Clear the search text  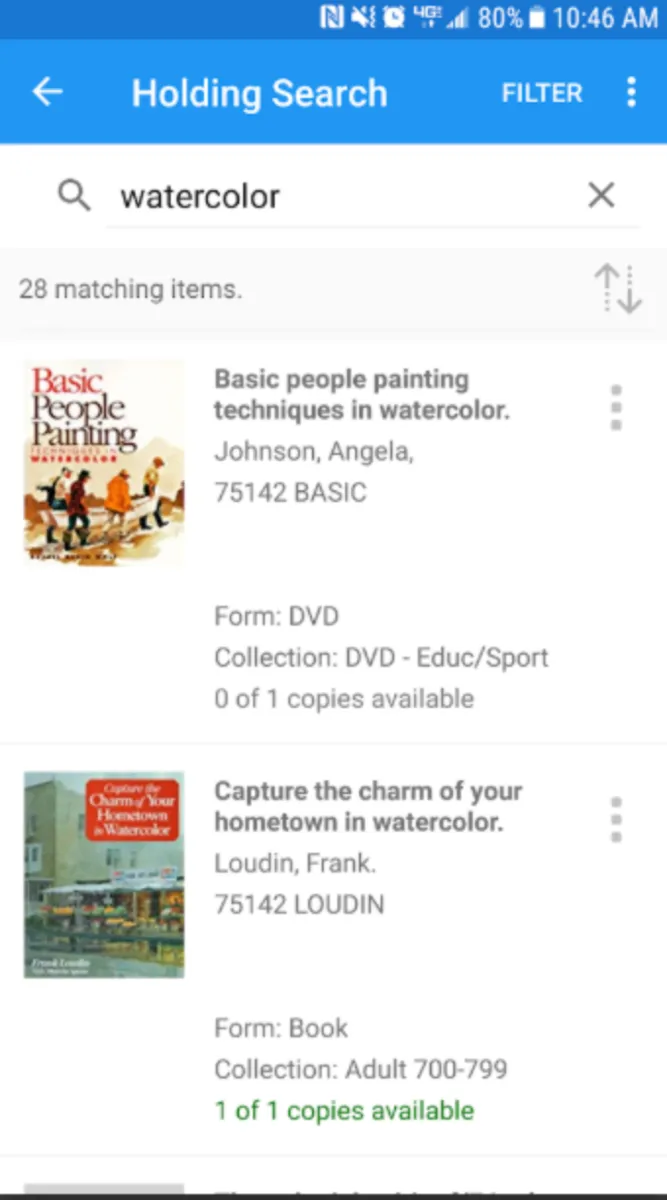[601, 195]
